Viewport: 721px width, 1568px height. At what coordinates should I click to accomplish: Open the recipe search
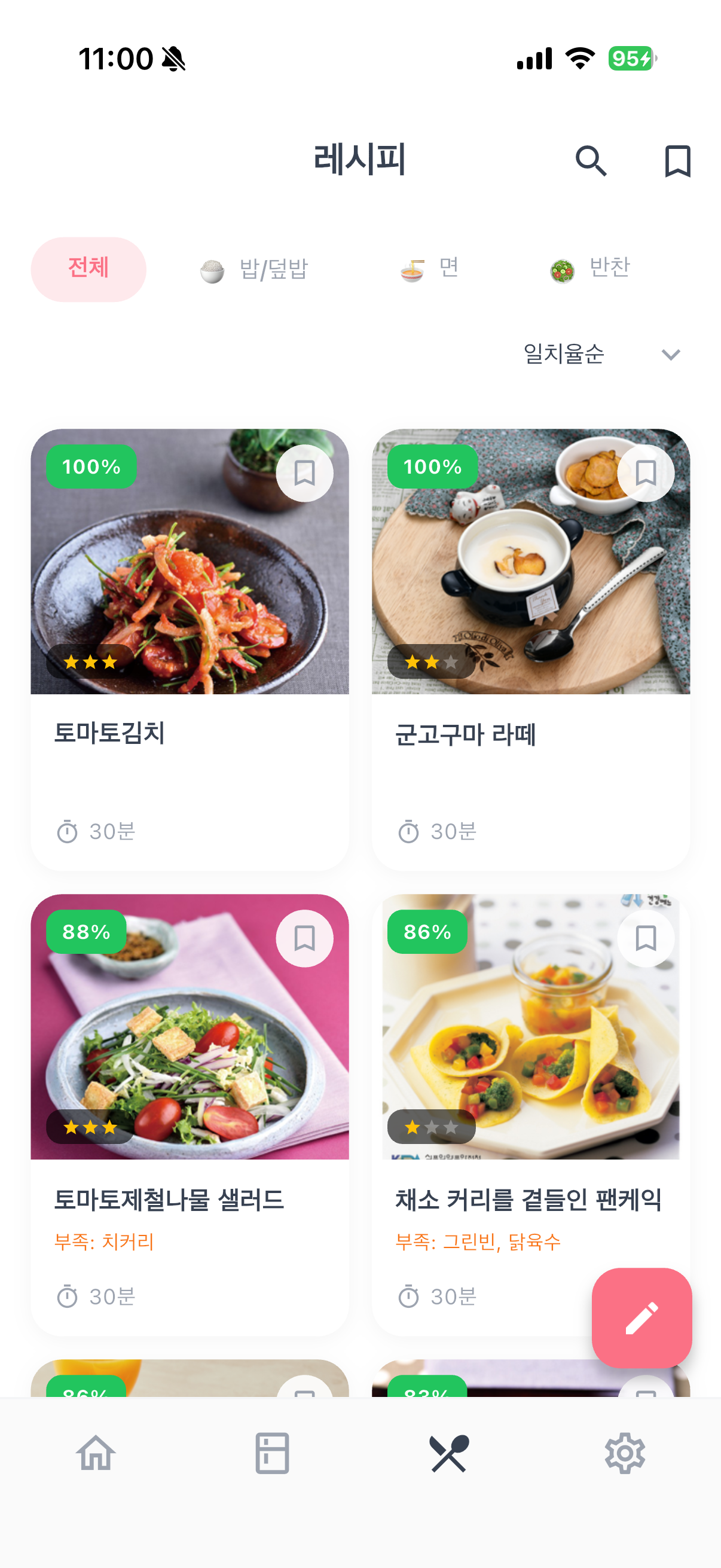click(591, 161)
